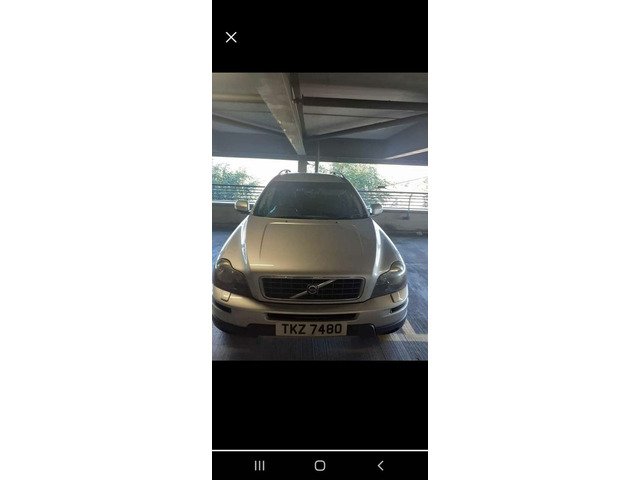Tap the system back button

tap(380, 465)
